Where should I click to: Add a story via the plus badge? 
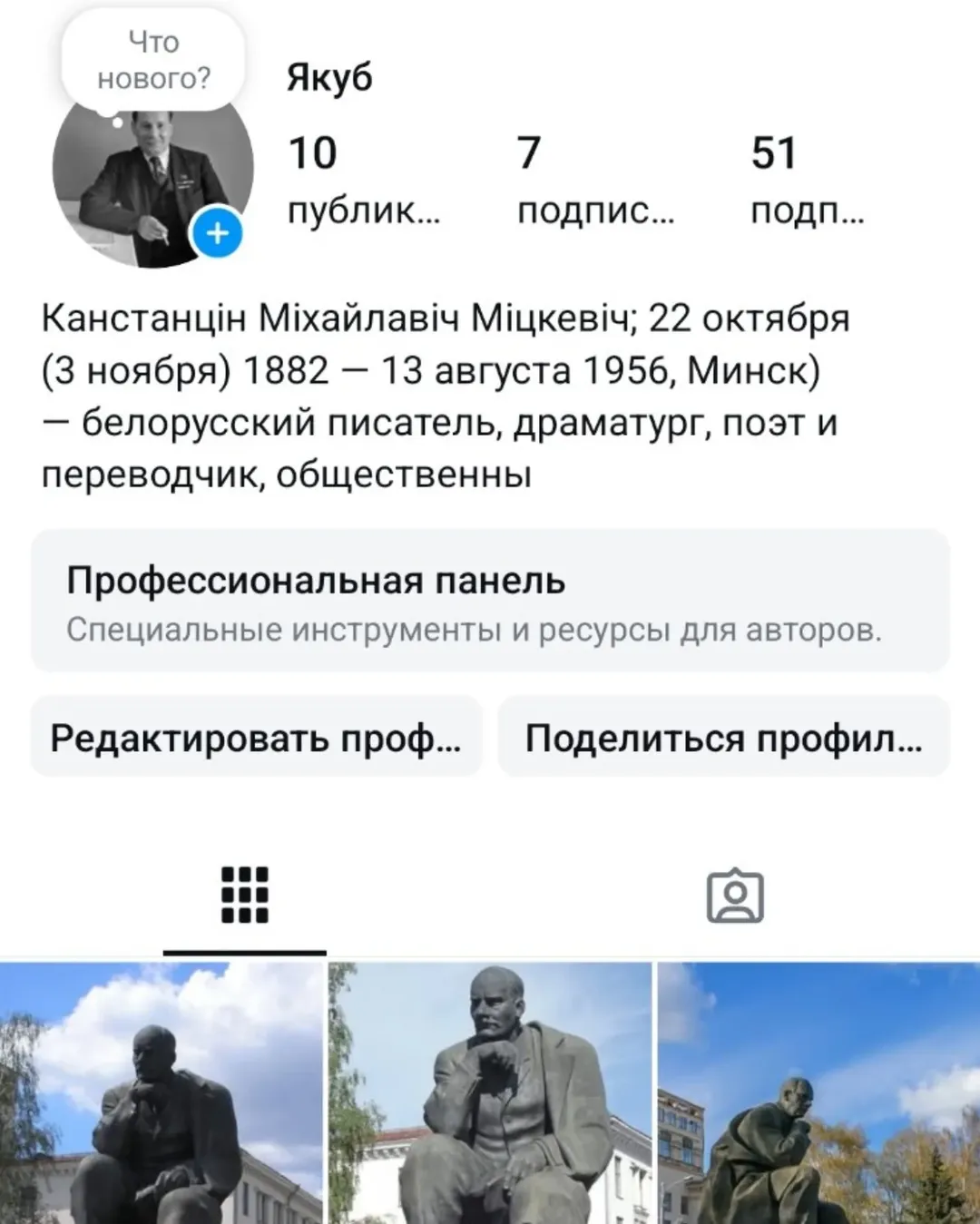(x=218, y=233)
